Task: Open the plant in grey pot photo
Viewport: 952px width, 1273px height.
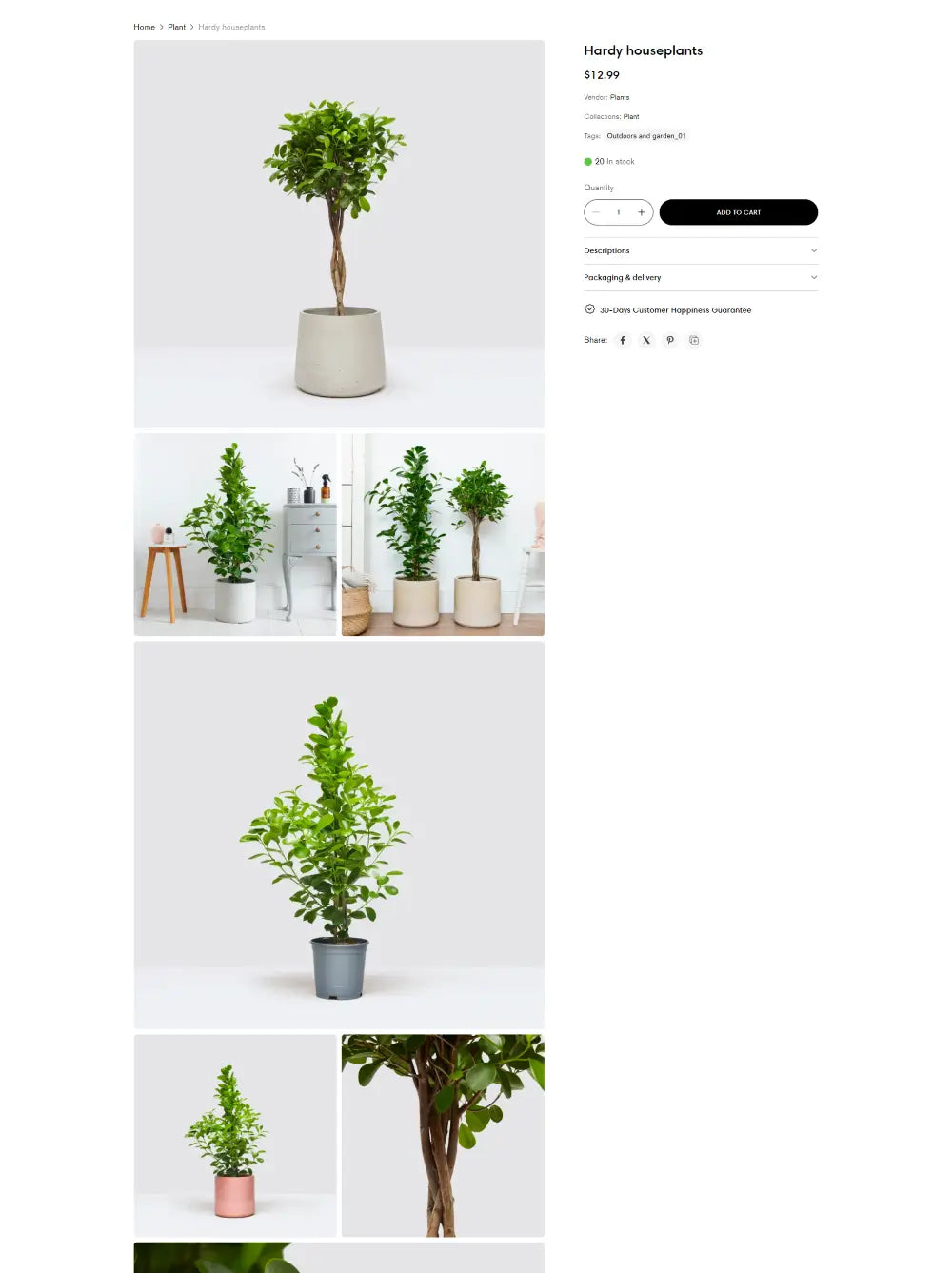Action: pos(339,834)
